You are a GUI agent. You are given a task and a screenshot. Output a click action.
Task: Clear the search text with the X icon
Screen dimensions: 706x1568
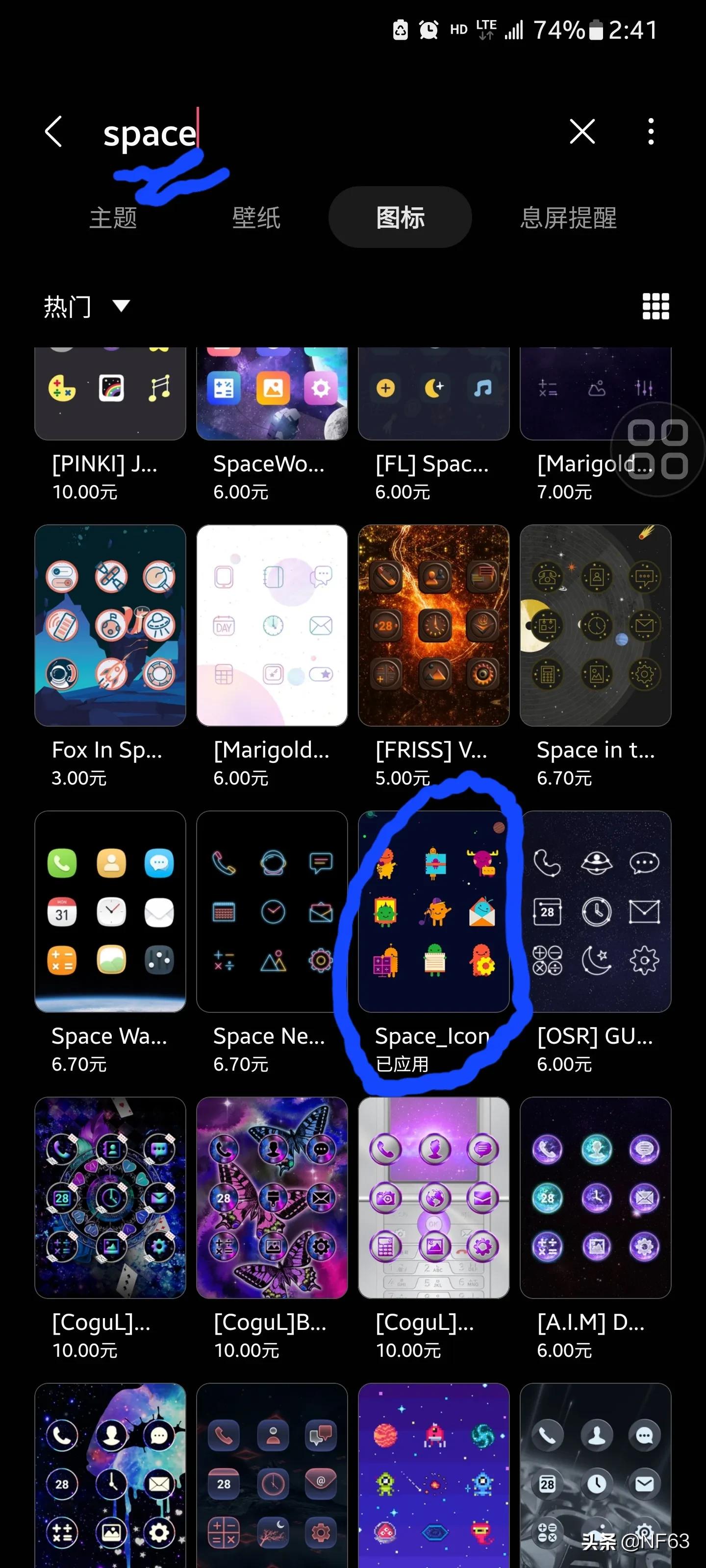click(x=581, y=131)
